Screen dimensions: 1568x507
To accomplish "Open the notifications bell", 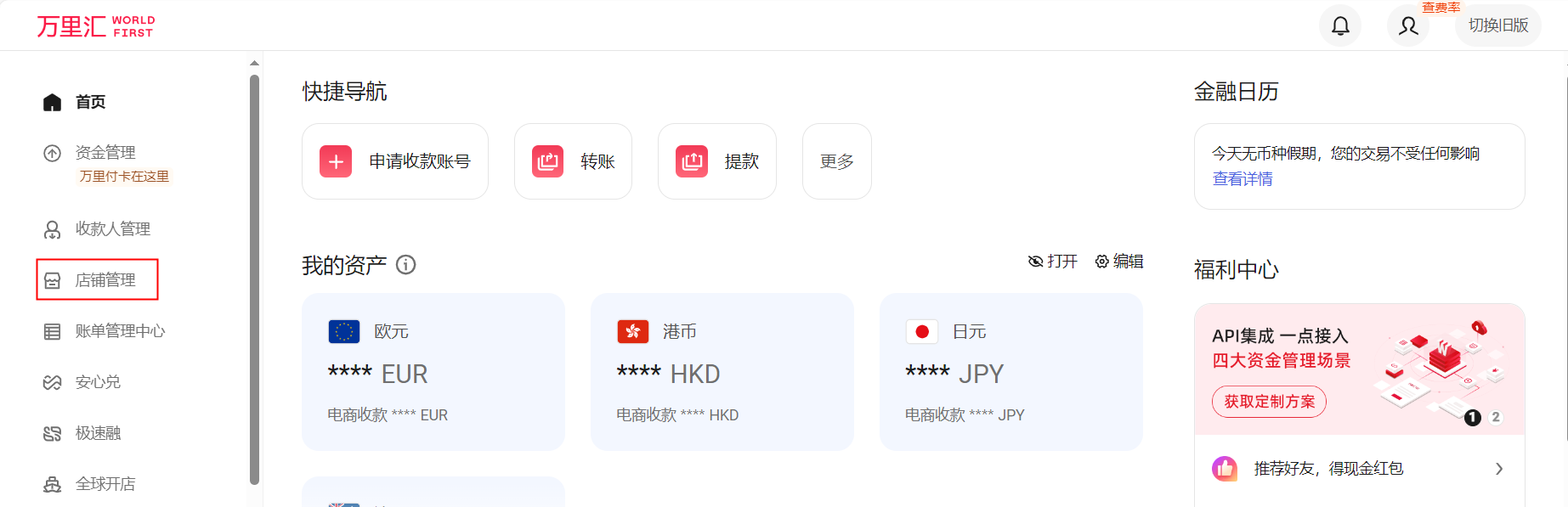I will (x=1340, y=25).
